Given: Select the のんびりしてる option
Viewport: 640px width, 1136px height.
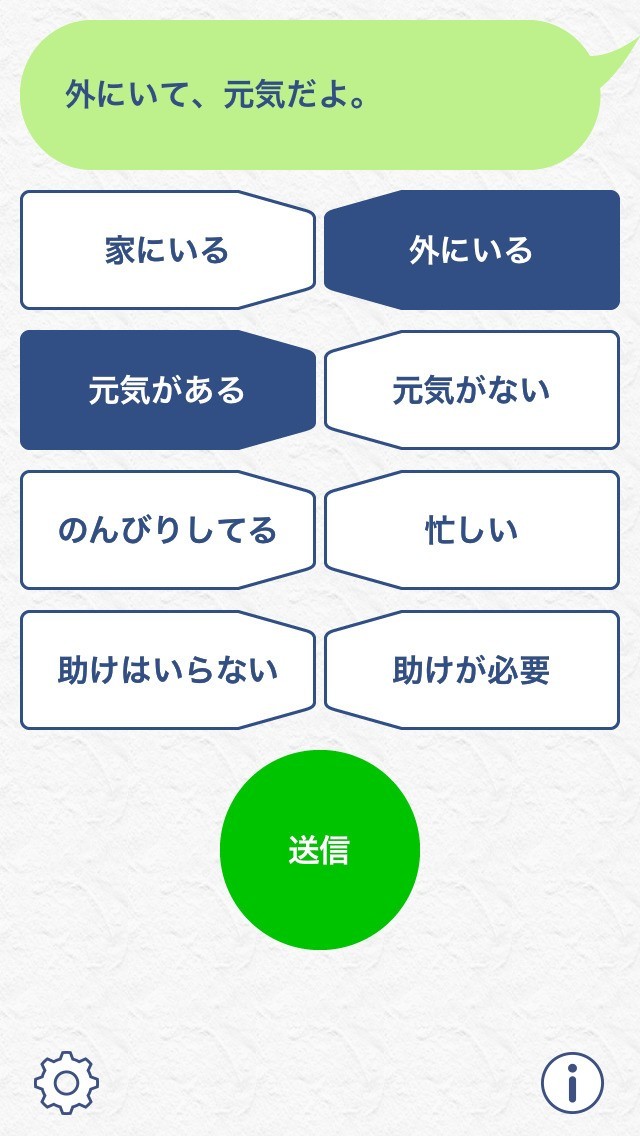Looking at the screenshot, I should point(167,530).
